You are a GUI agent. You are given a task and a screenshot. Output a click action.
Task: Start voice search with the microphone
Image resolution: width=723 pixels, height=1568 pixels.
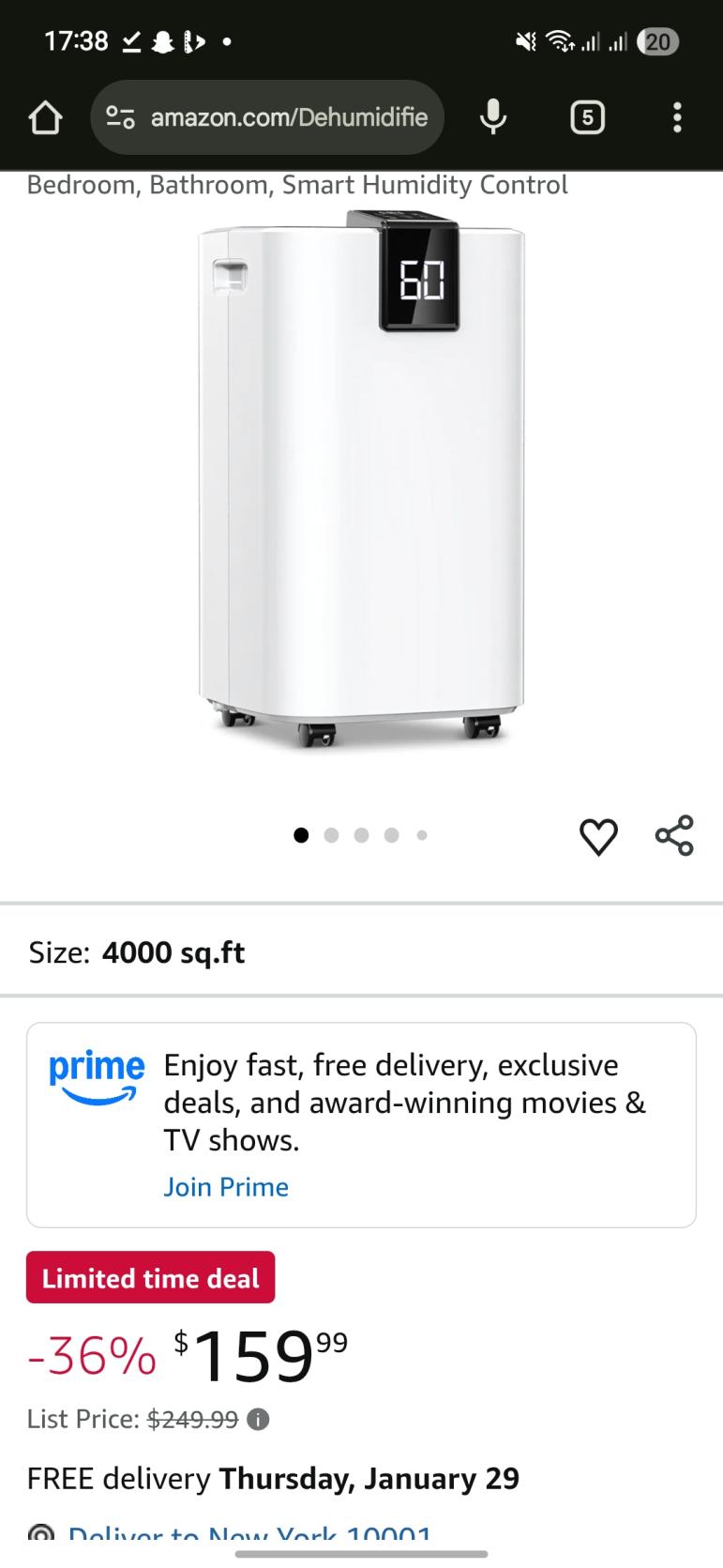pyautogui.click(x=493, y=117)
